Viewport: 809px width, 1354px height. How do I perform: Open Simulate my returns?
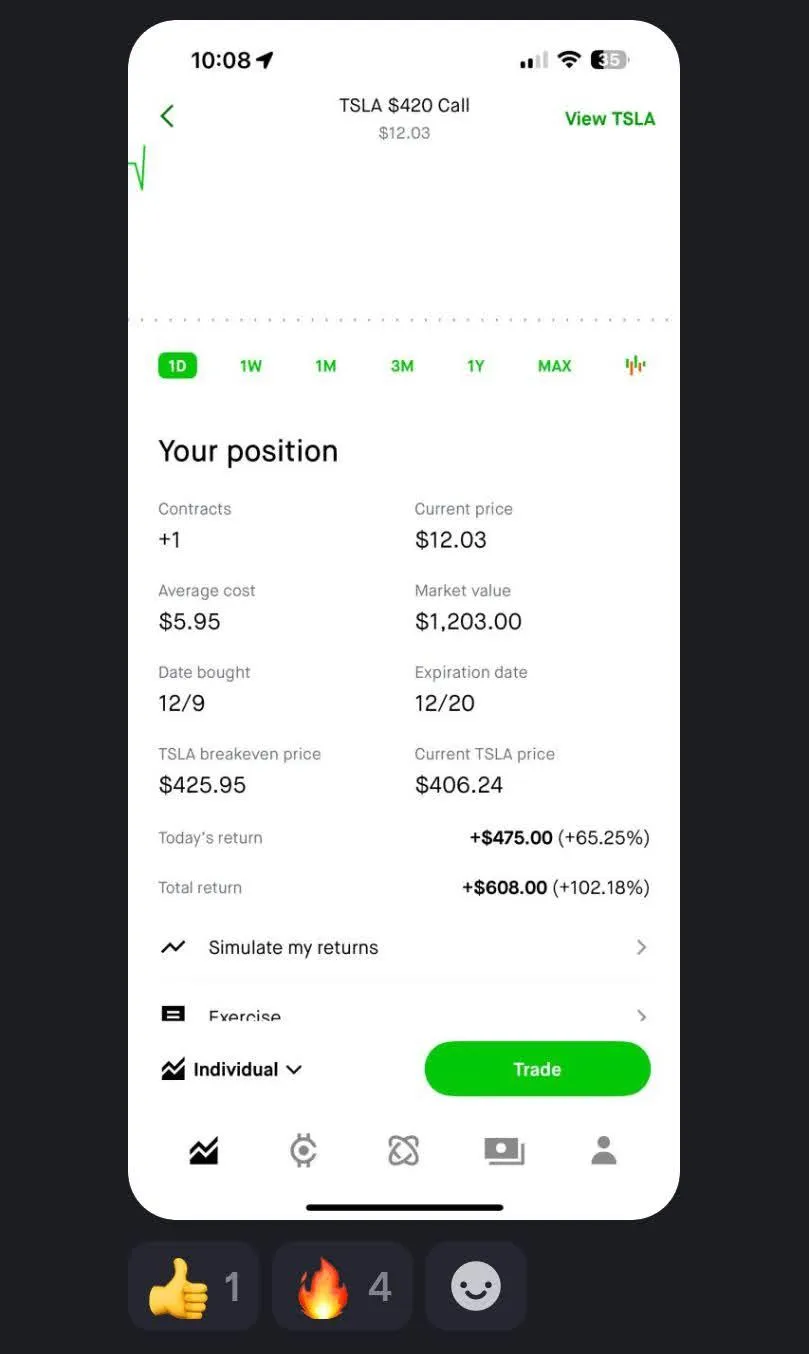404,947
